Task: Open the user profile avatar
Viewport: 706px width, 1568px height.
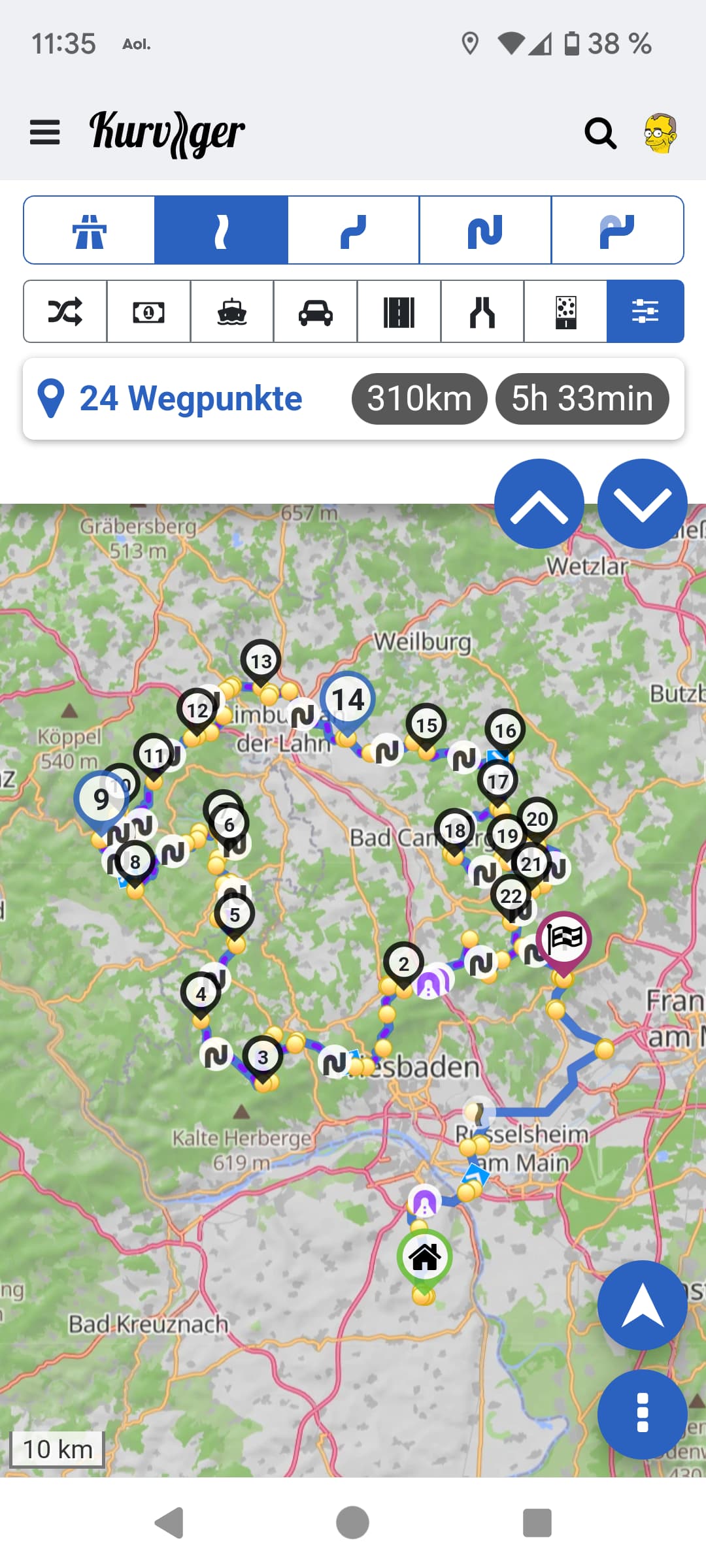Action: coord(660,133)
